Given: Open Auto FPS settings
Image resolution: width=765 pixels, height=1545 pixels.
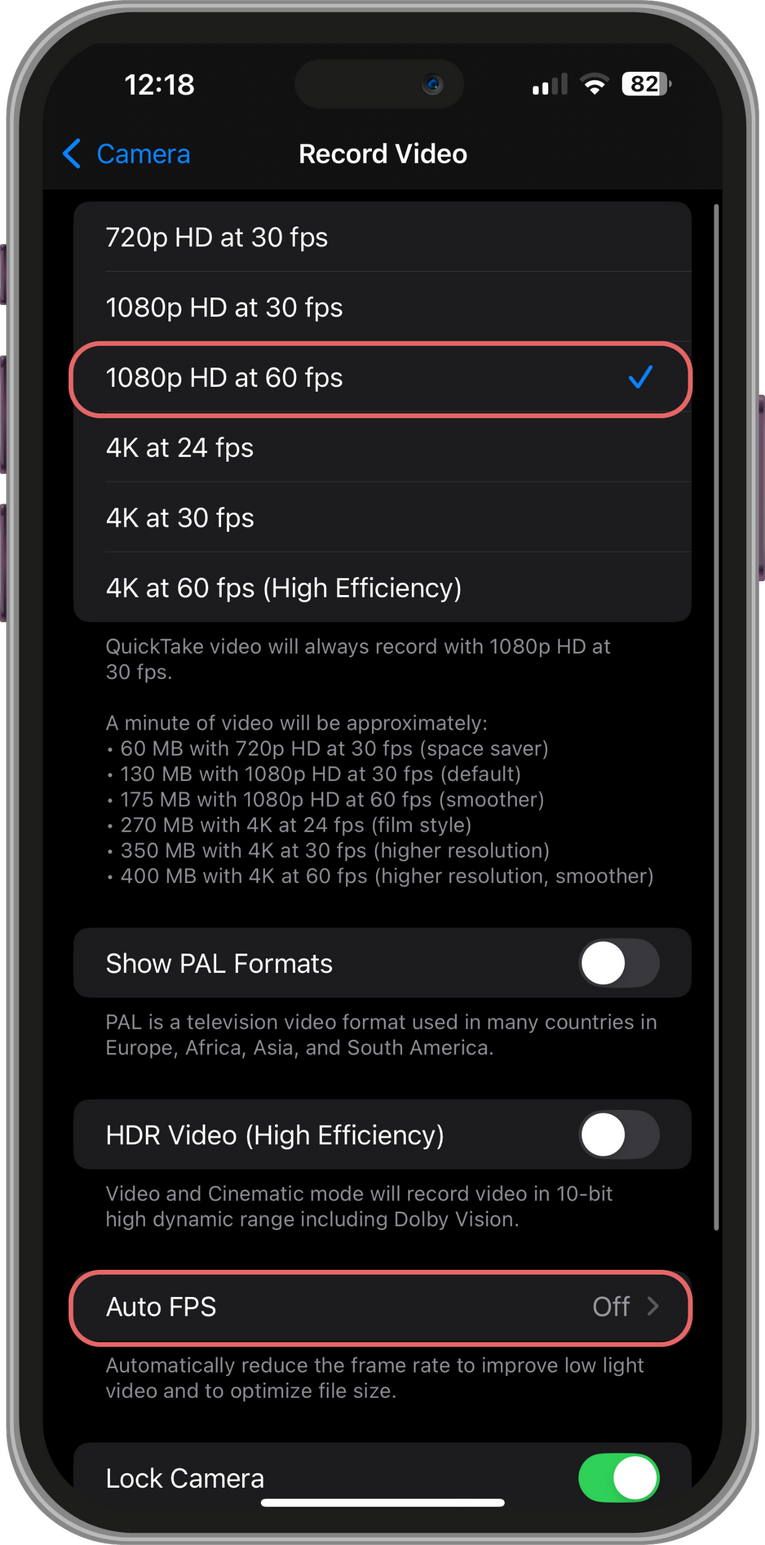Looking at the screenshot, I should click(x=380, y=1307).
